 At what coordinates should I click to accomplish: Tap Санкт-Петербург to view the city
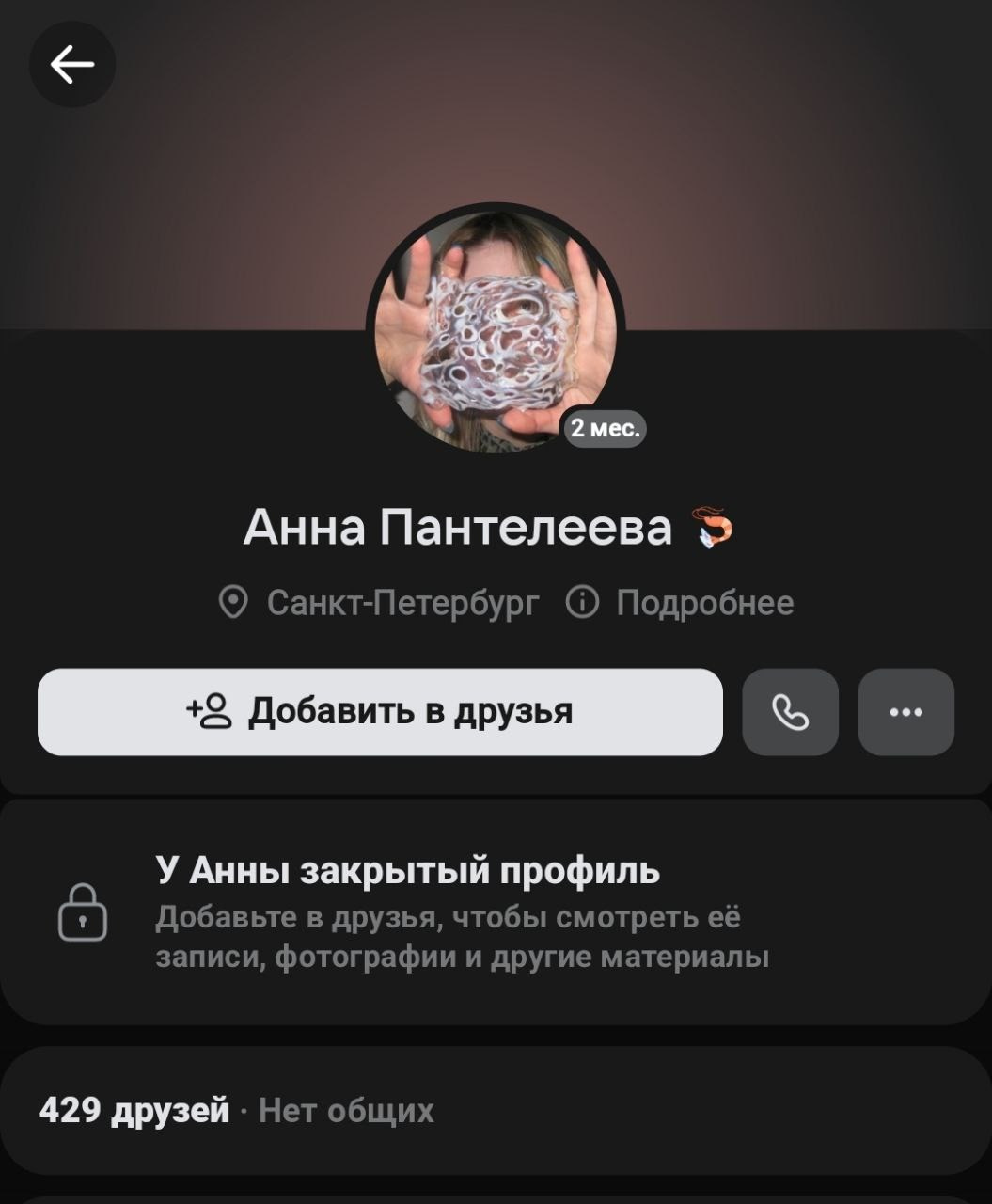[x=402, y=602]
